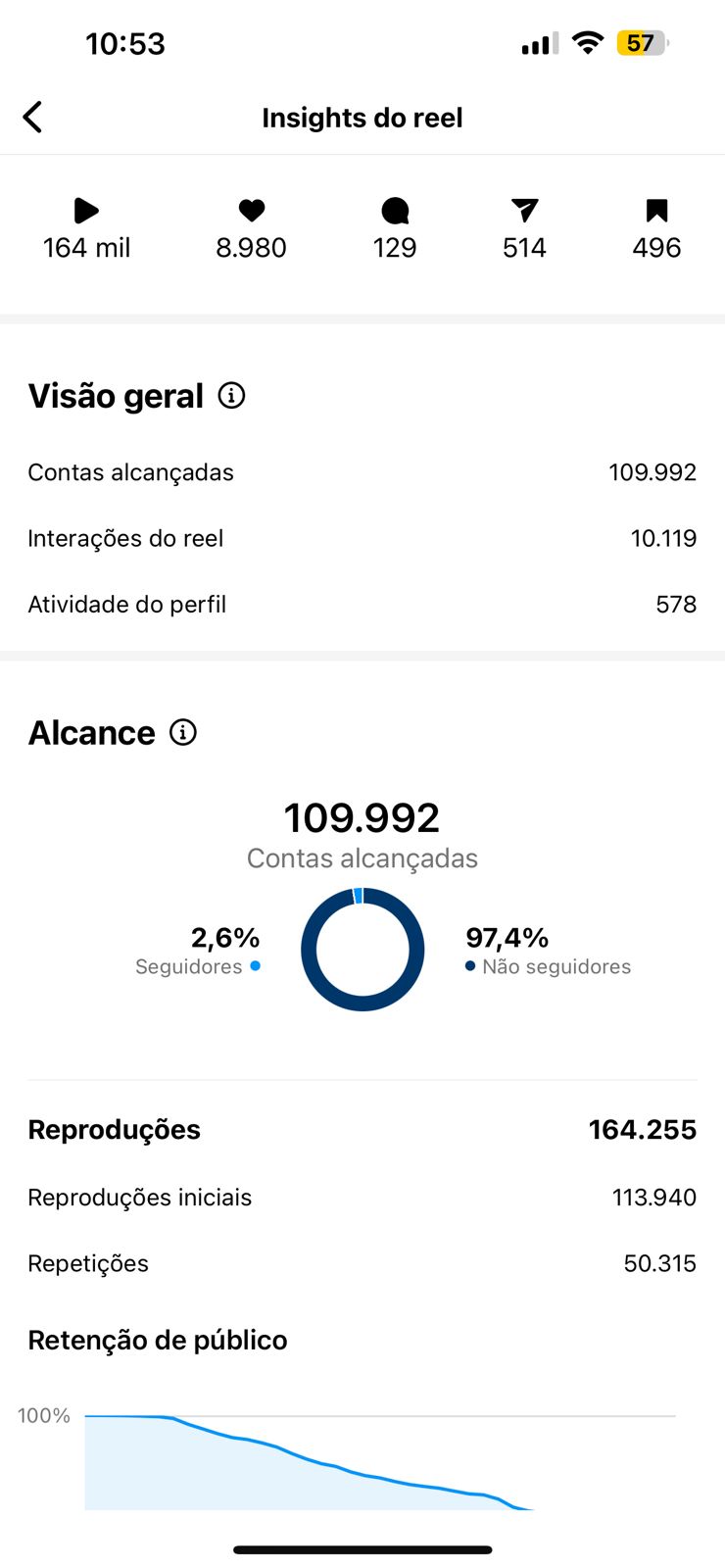
Task: Tap the play count icon
Action: click(85, 210)
